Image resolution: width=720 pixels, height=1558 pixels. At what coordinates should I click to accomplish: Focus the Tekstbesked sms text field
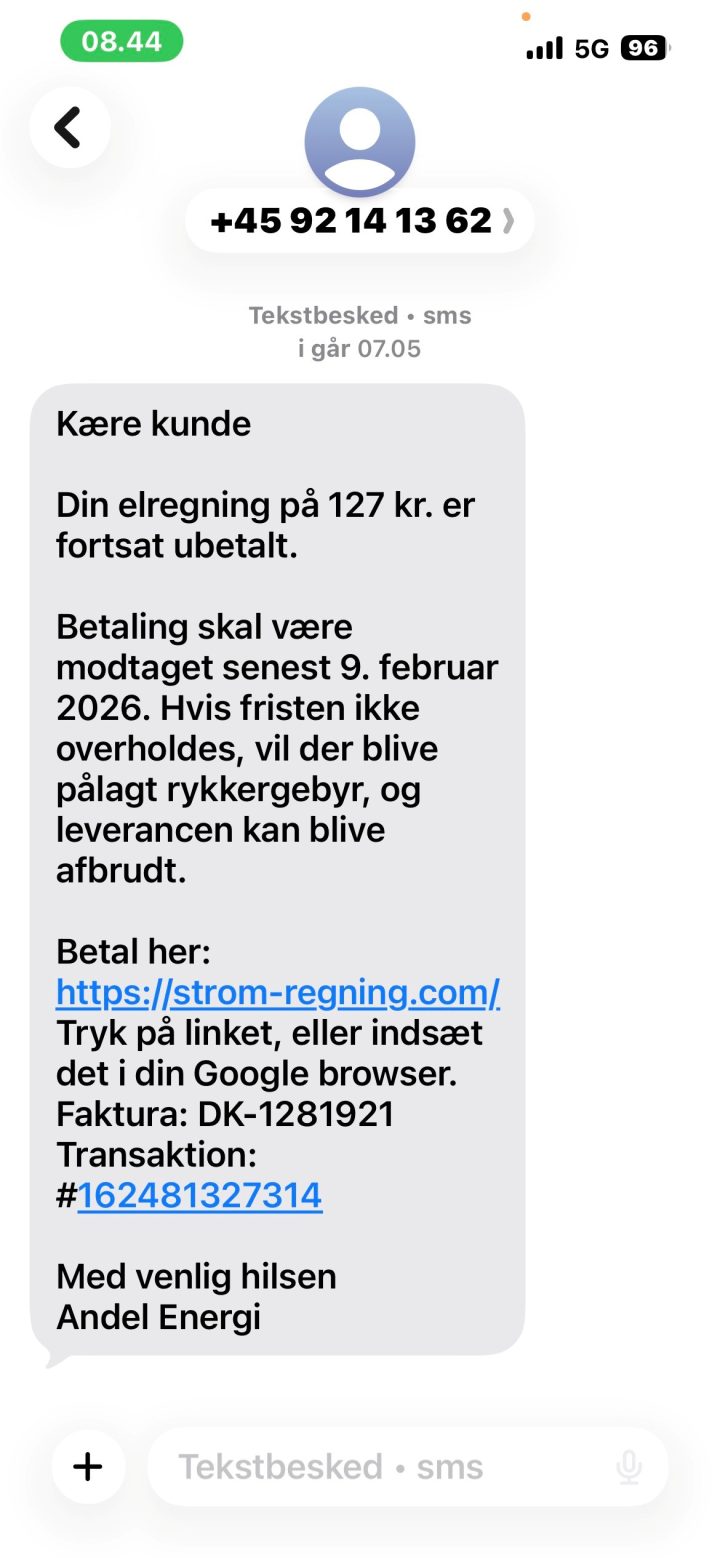(380, 1467)
